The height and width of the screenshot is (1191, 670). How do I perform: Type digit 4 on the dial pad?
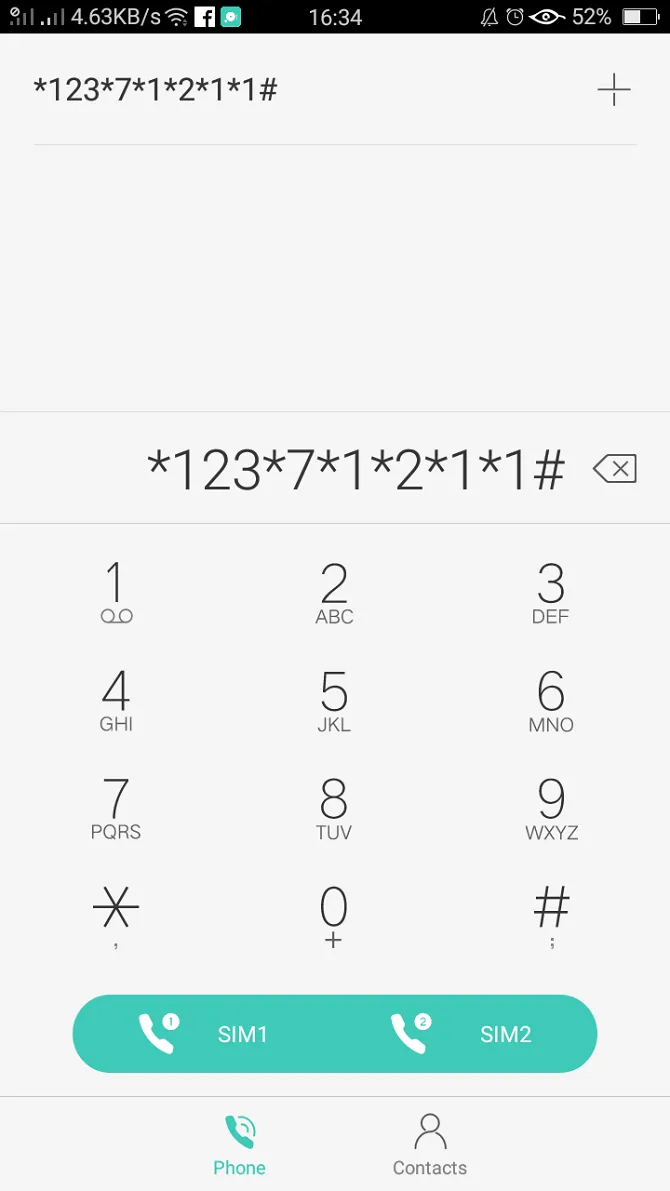coord(116,701)
